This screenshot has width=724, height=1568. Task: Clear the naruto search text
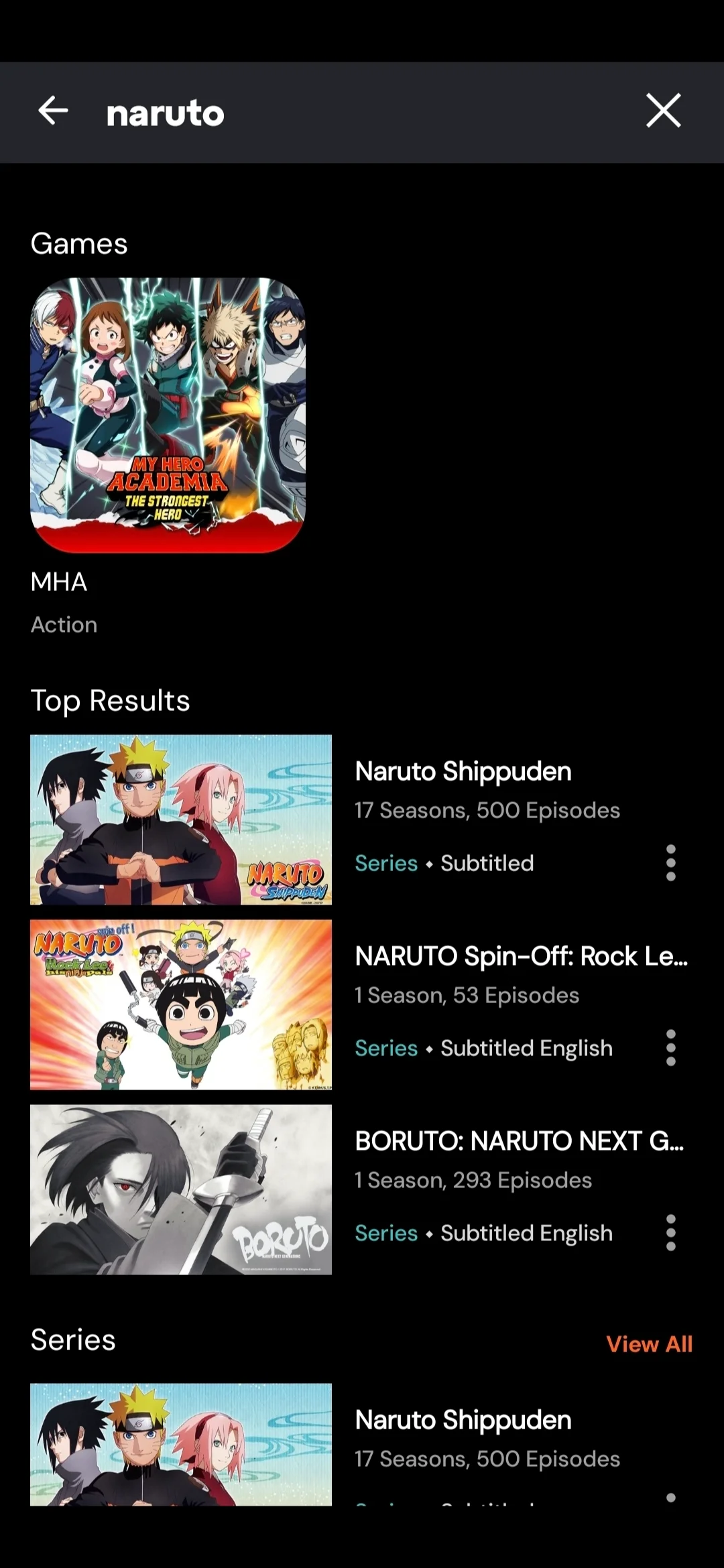pyautogui.click(x=663, y=111)
